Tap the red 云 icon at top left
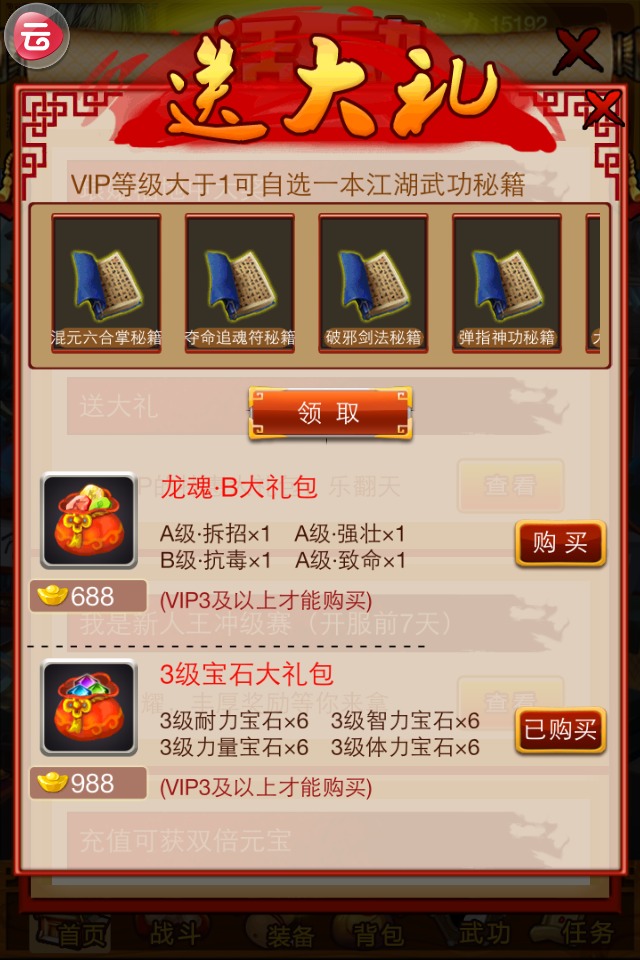This screenshot has height=960, width=640. pyautogui.click(x=37, y=36)
